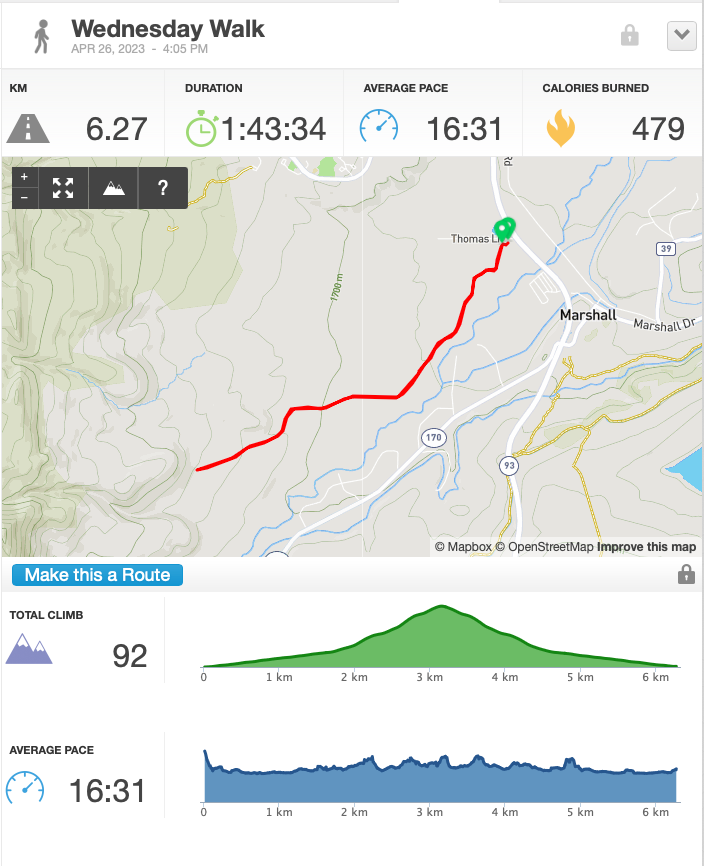The image size is (704, 866).
Task: Switch map to terrain view
Action: point(114,188)
